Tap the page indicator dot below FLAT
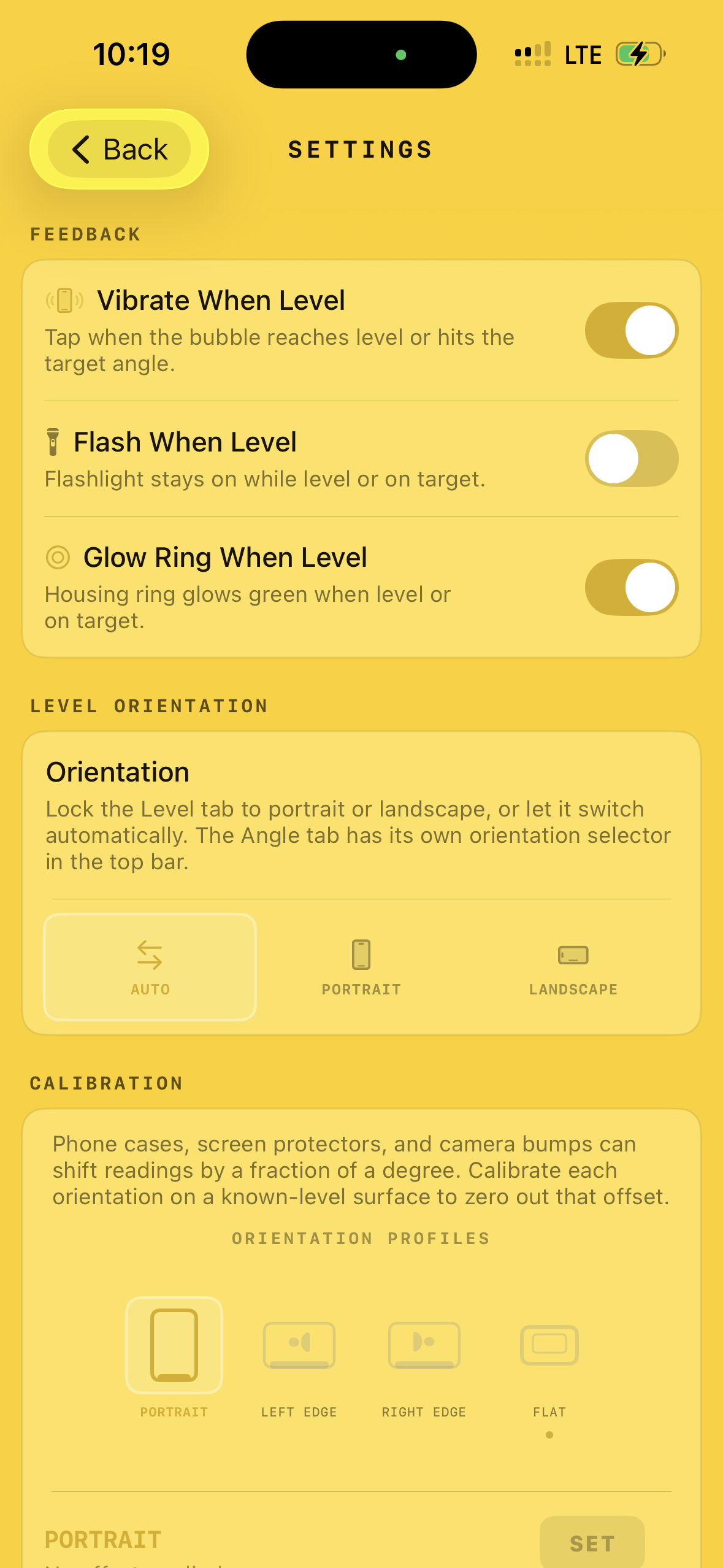 pos(549,1435)
